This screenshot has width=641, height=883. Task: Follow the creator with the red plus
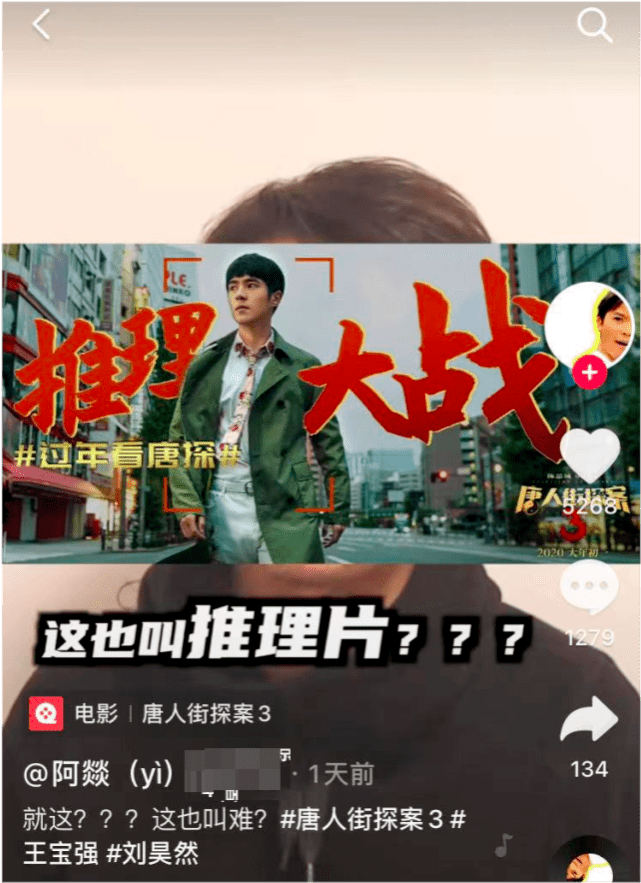click(x=590, y=374)
